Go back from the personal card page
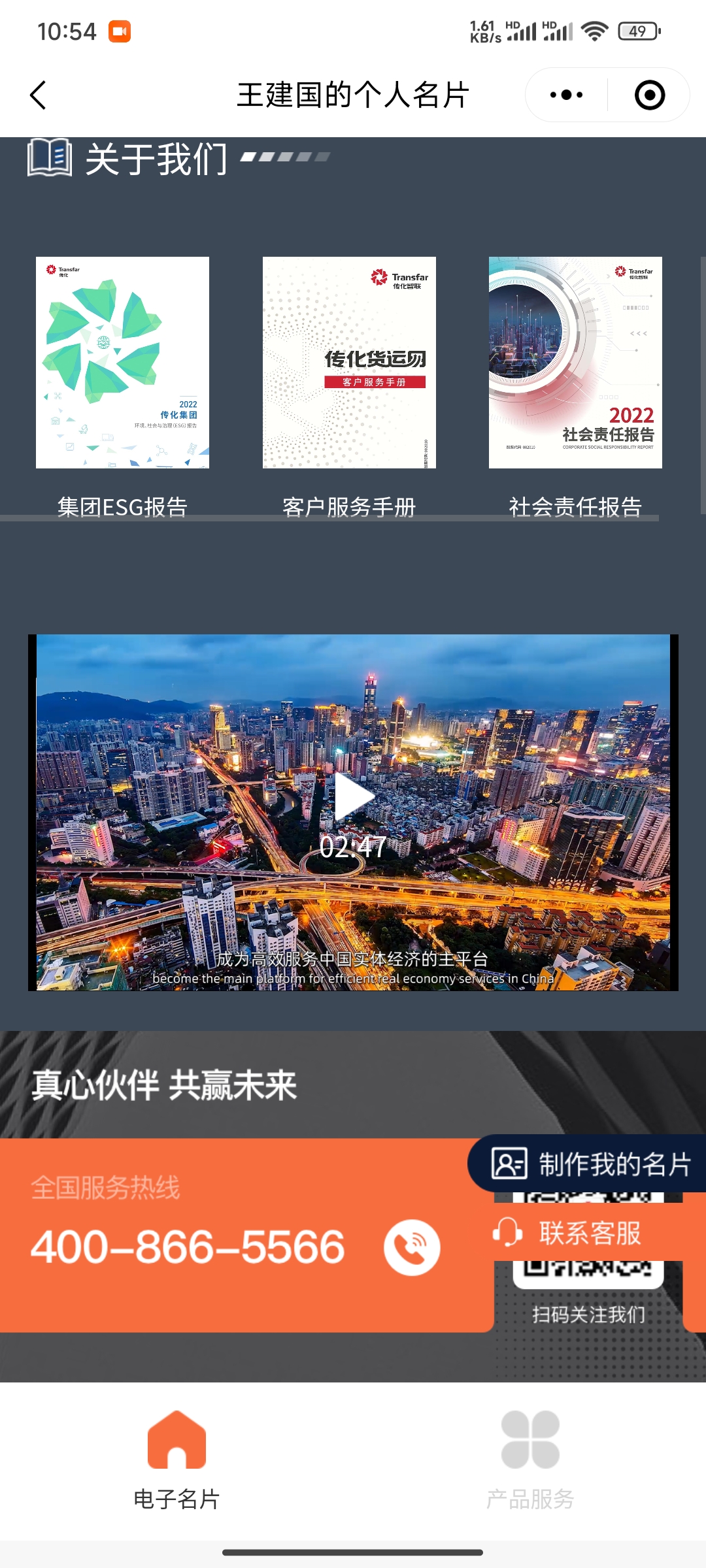This screenshot has width=706, height=1568. pos(39,95)
